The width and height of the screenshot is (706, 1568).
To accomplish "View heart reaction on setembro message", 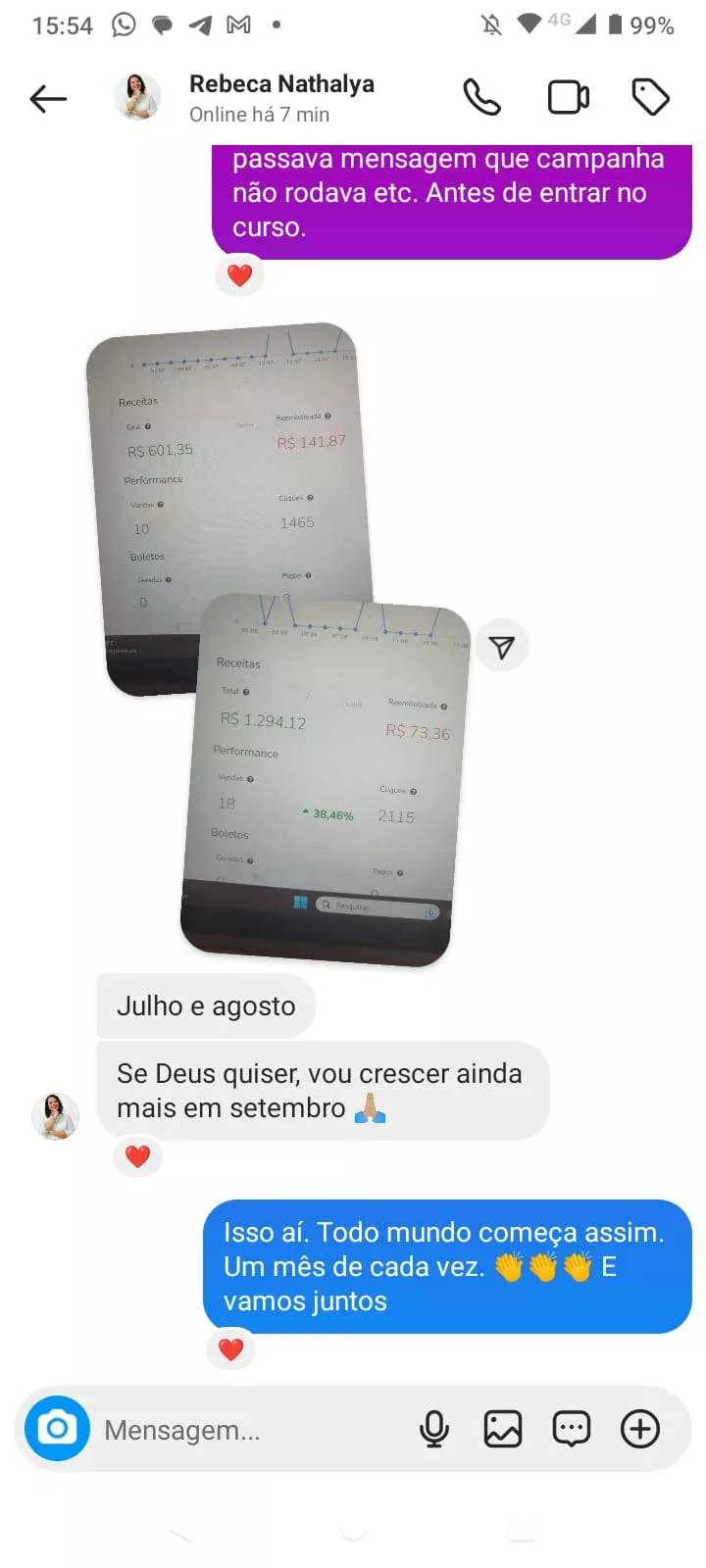I will tap(138, 1156).
